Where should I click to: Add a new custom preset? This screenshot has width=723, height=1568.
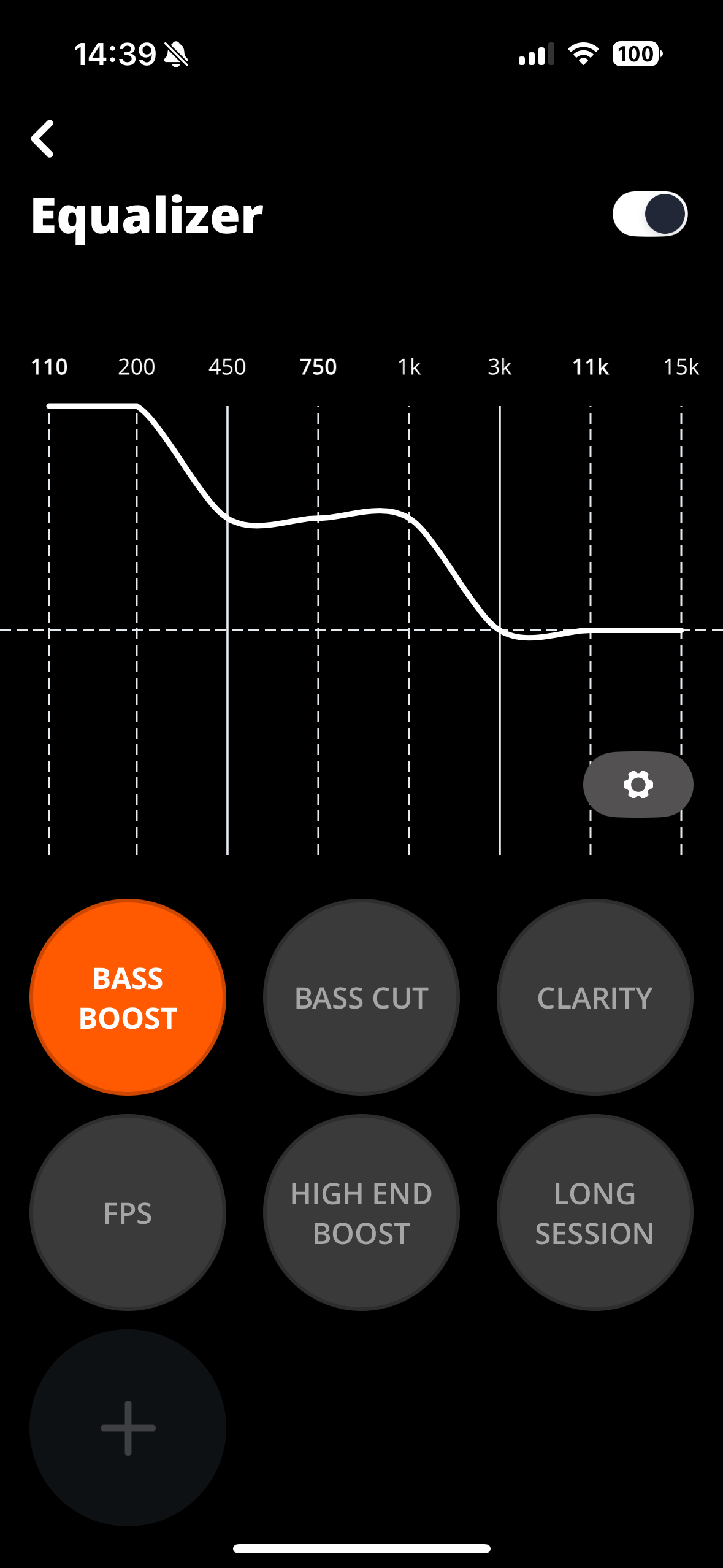tap(128, 1428)
